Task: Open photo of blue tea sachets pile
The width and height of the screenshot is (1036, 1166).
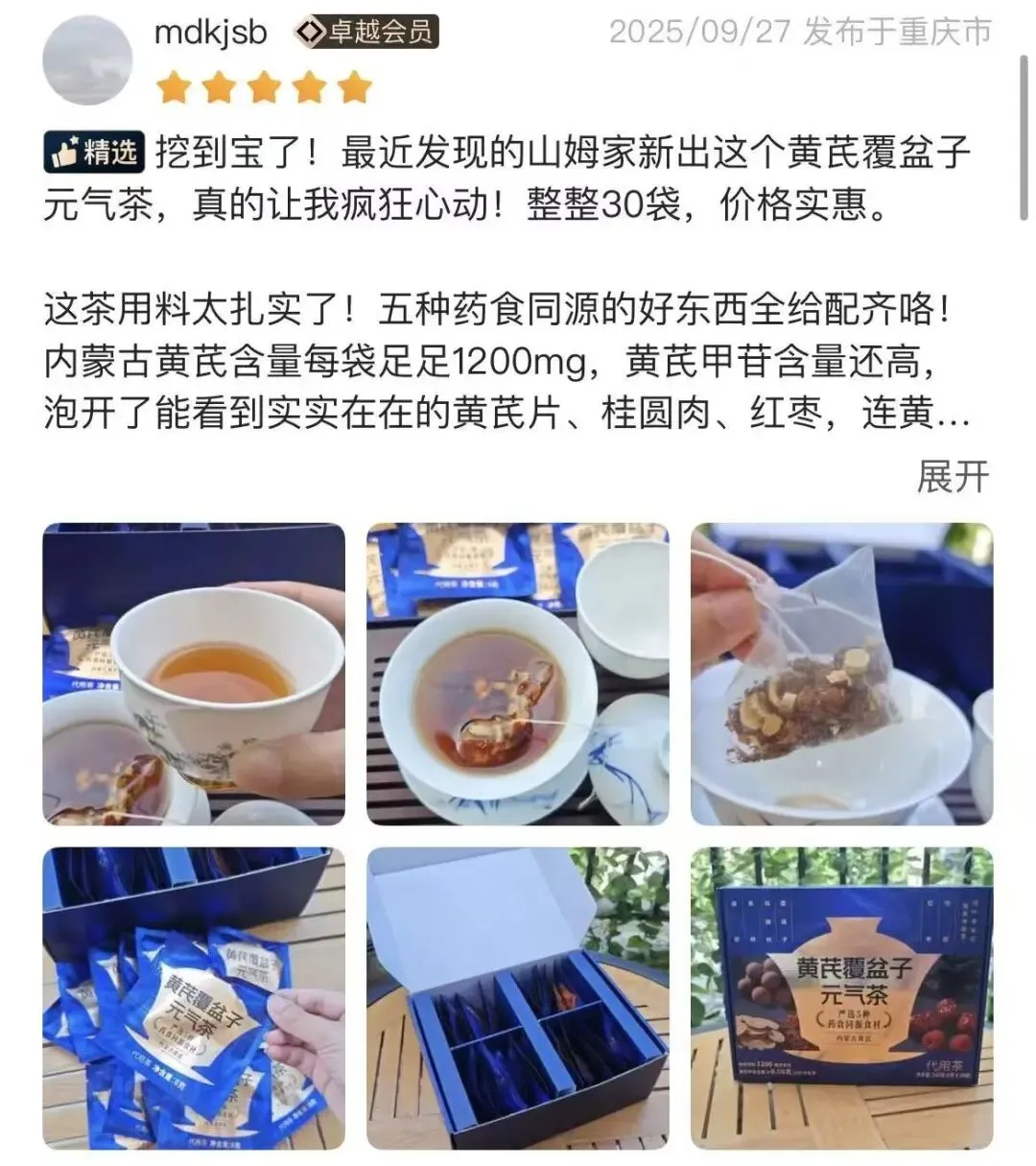Action: point(194,998)
